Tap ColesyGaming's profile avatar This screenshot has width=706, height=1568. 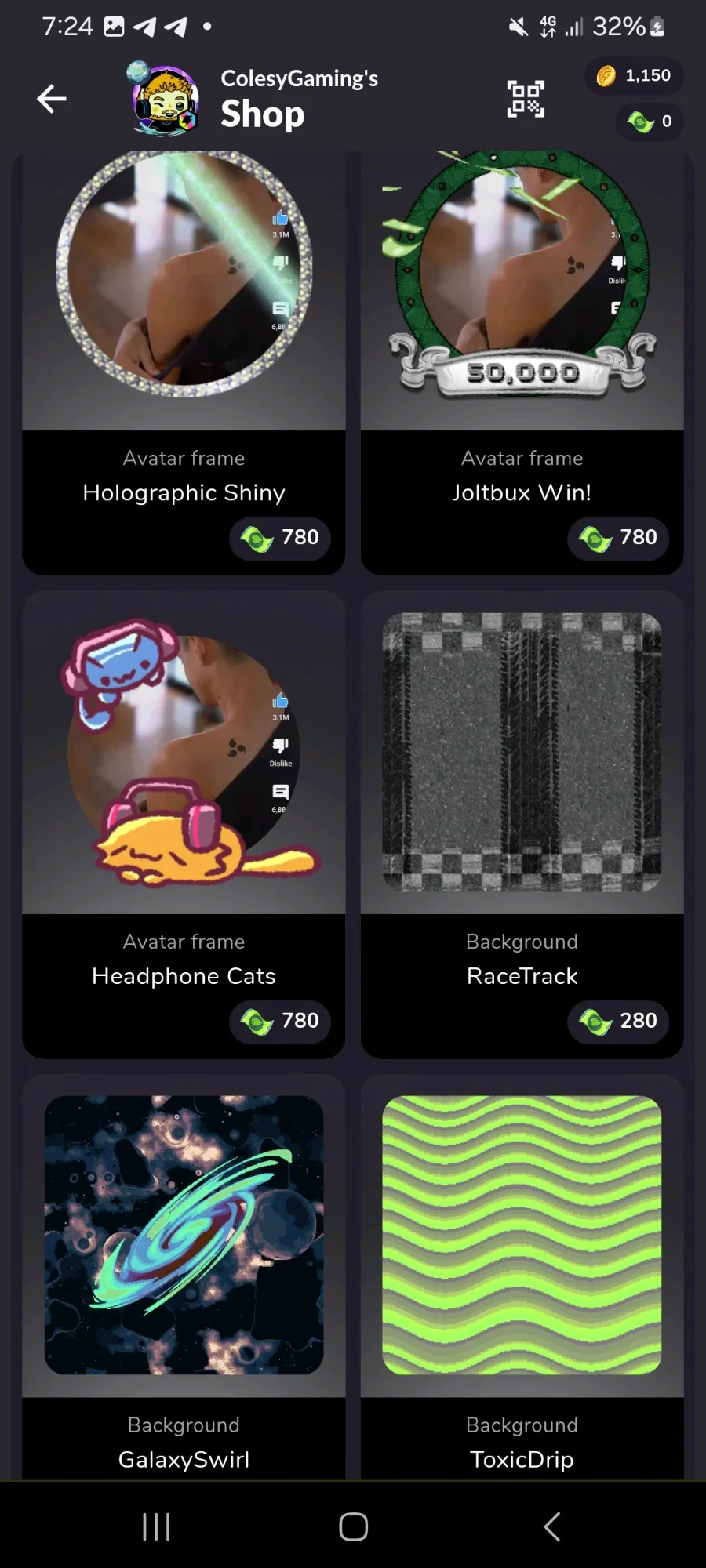tap(163, 100)
